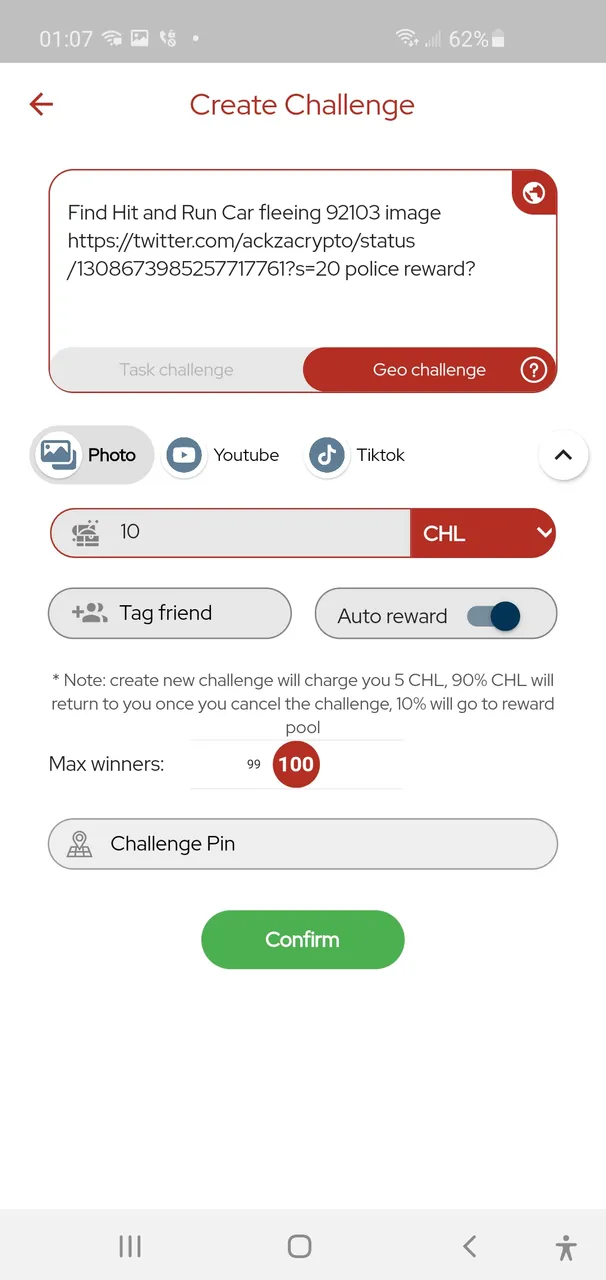Turn off Auto reward
606x1280 pixels.
[x=495, y=616]
